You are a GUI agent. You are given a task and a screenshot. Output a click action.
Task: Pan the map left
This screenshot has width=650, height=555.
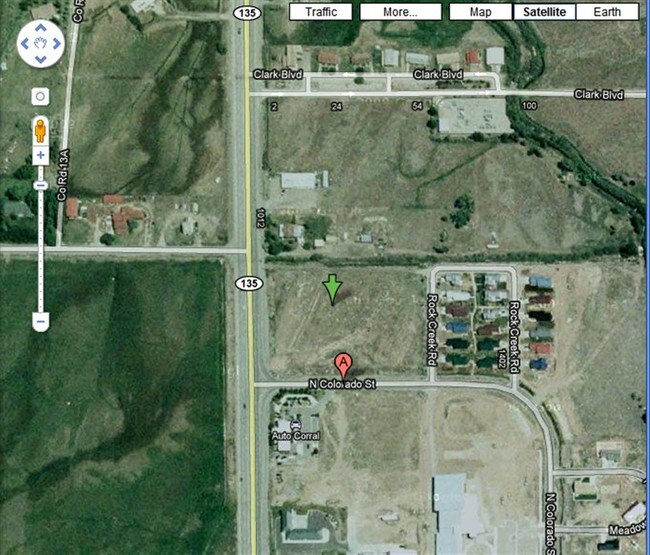tap(25, 44)
